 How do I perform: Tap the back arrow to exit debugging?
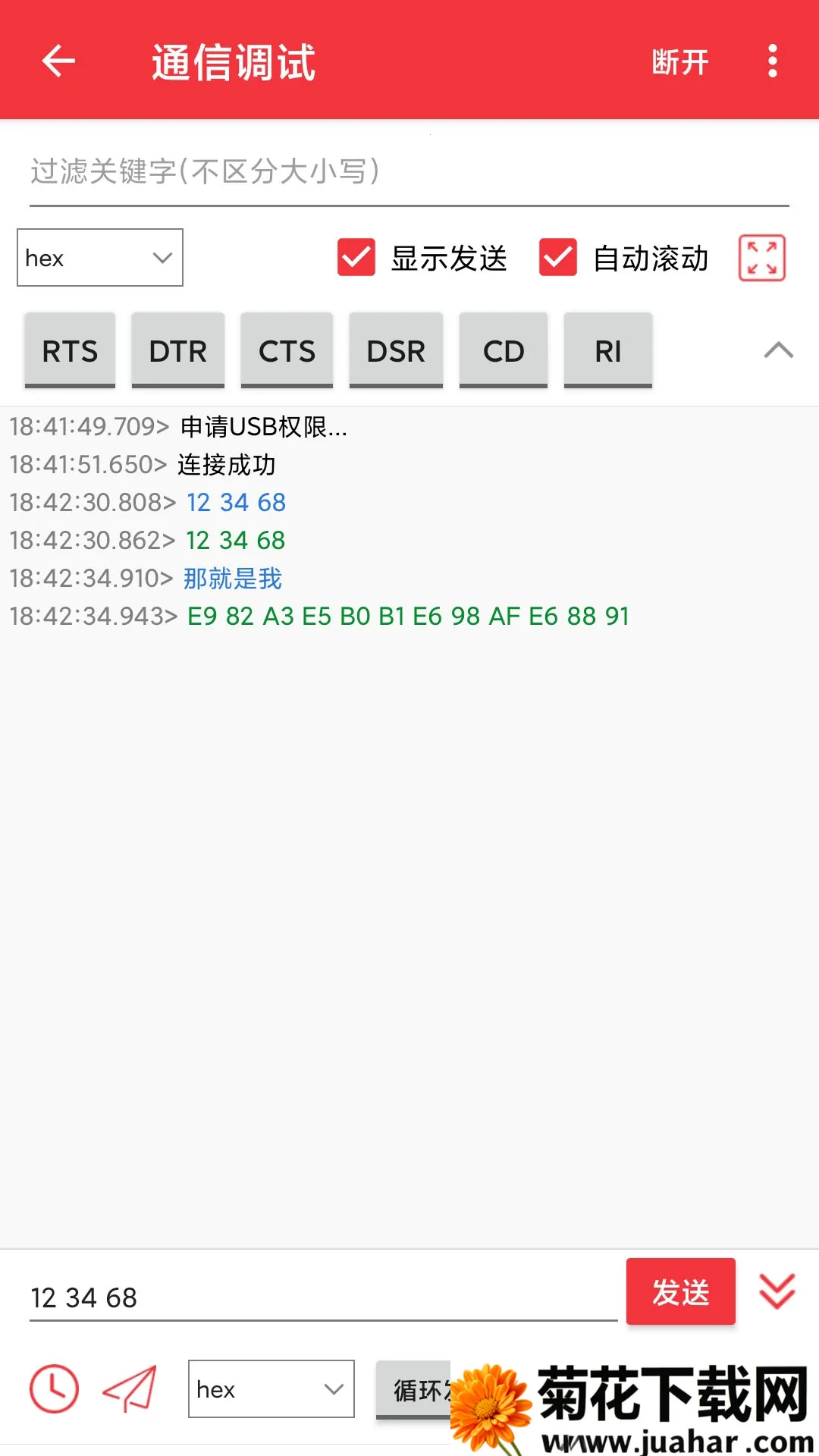click(x=55, y=61)
